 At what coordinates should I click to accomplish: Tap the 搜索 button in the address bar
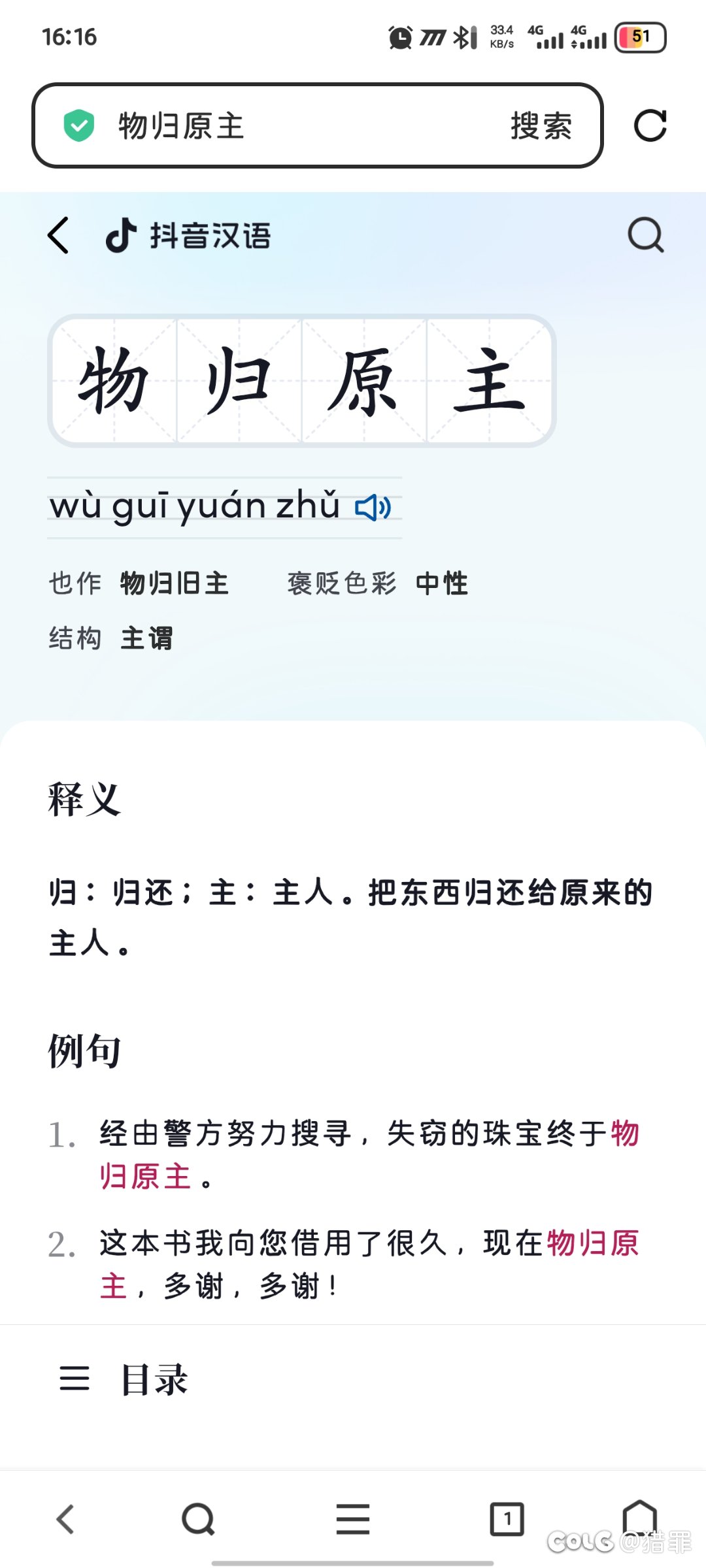tap(541, 125)
